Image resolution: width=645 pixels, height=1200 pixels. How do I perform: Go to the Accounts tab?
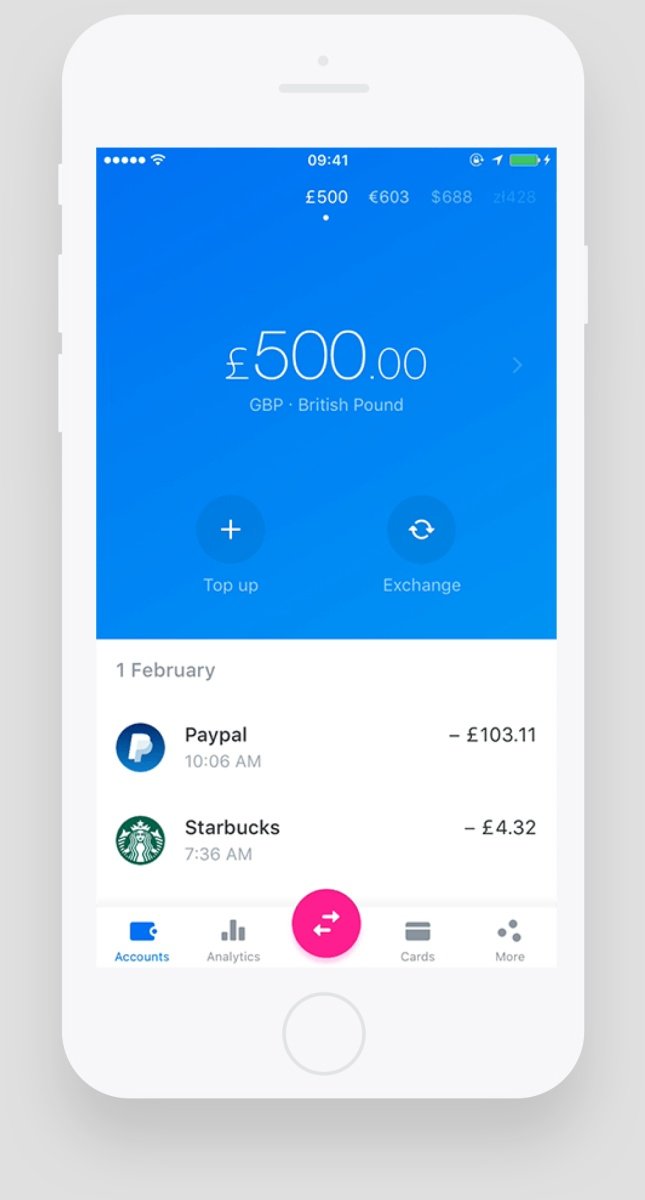pyautogui.click(x=142, y=941)
